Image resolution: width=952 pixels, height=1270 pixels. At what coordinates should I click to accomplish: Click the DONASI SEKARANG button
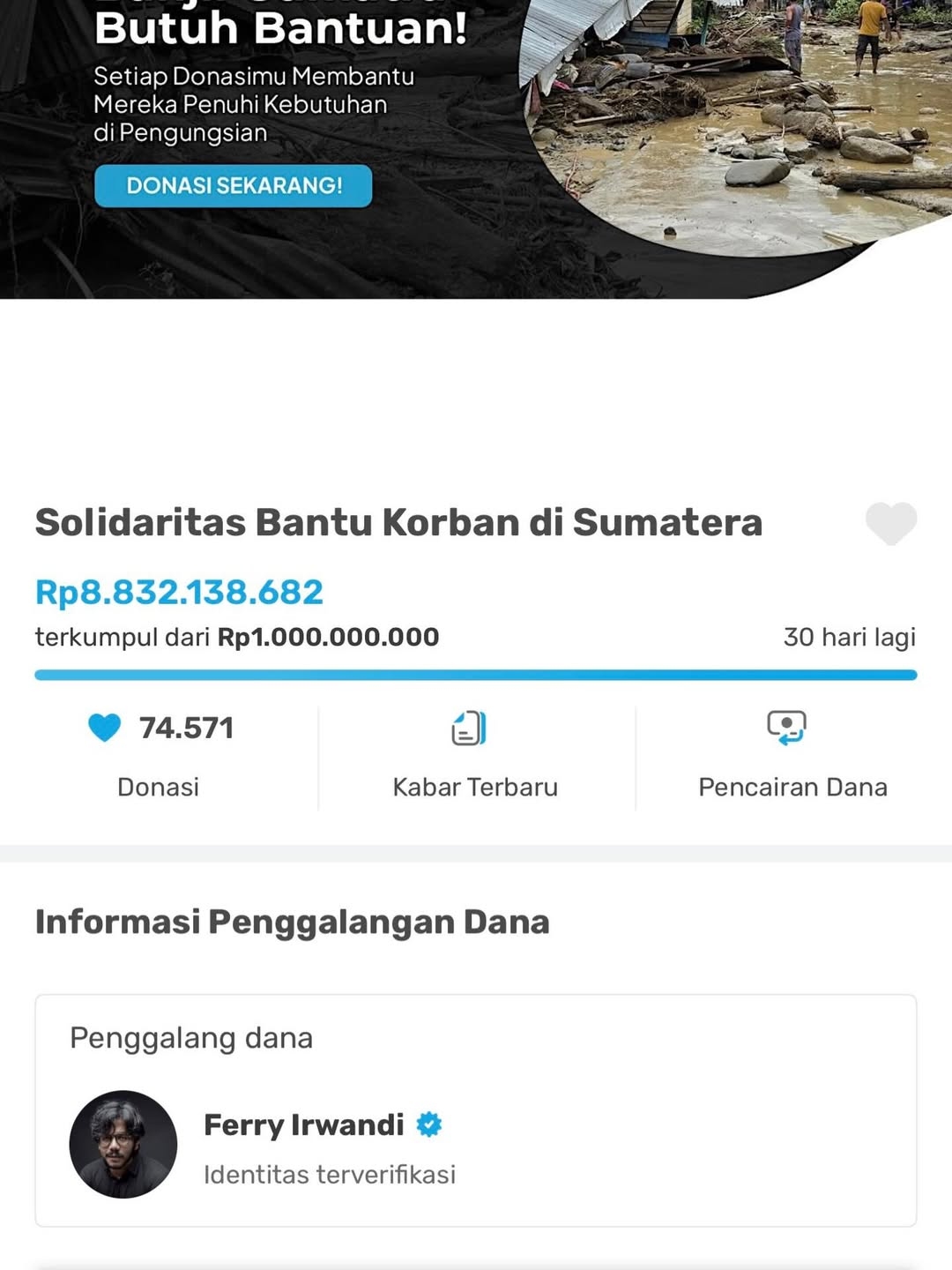(233, 186)
